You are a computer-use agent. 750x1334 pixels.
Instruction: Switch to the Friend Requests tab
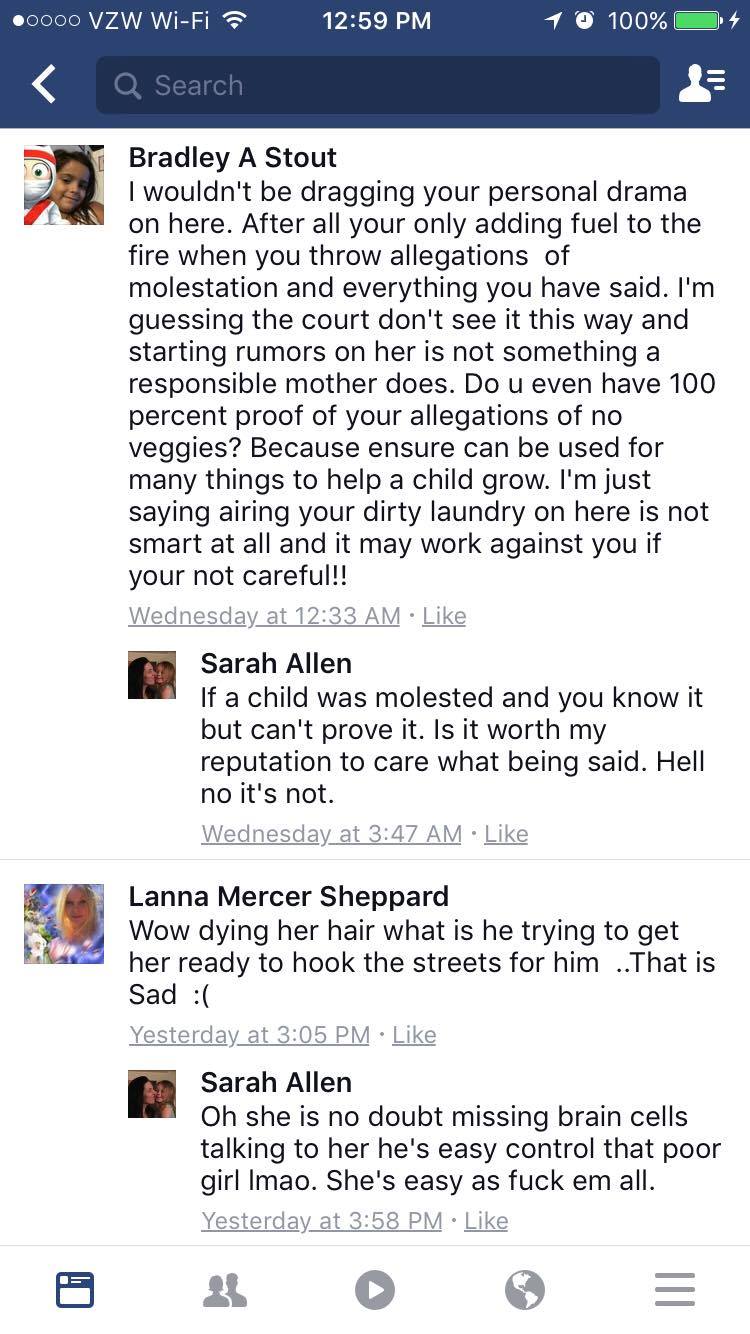[x=225, y=1290]
